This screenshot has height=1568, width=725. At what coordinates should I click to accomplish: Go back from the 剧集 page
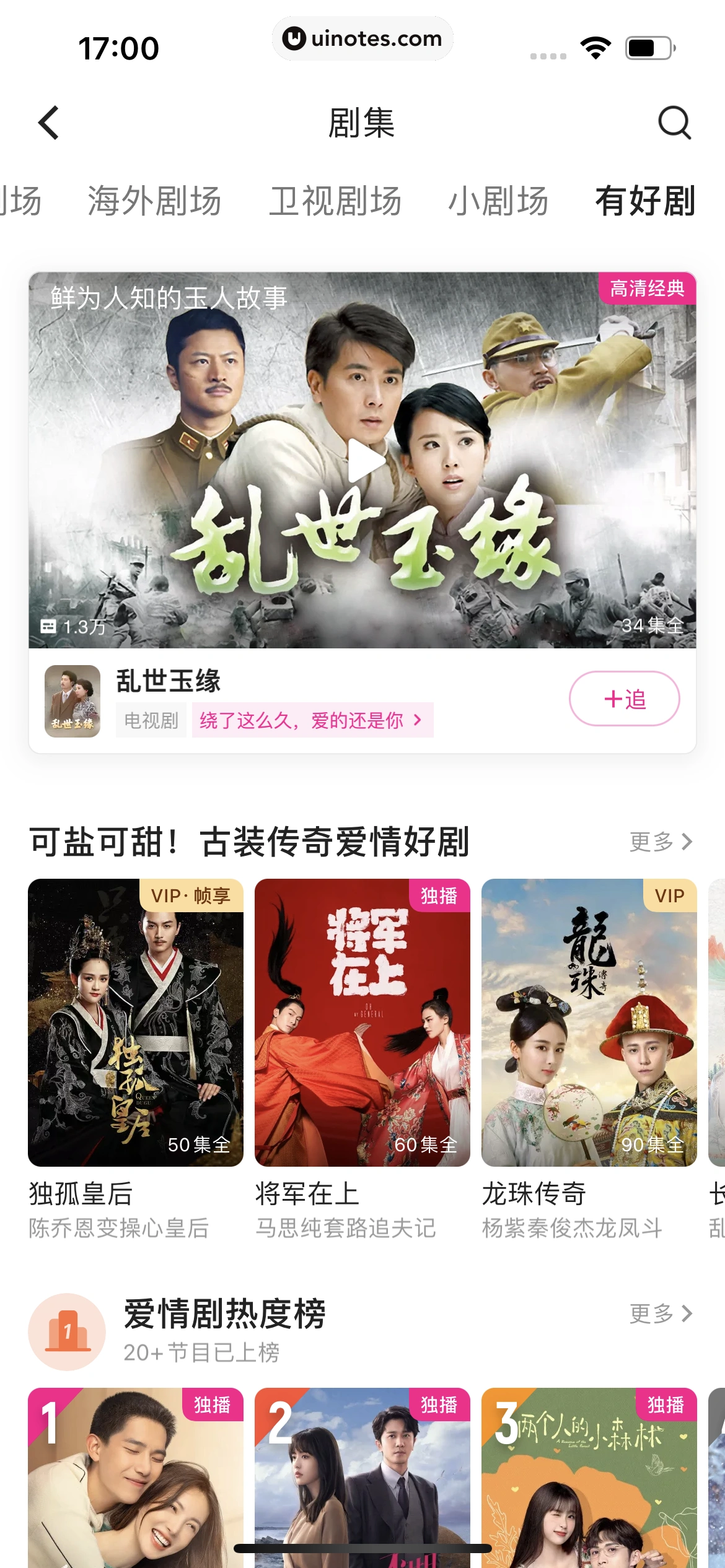coord(49,123)
